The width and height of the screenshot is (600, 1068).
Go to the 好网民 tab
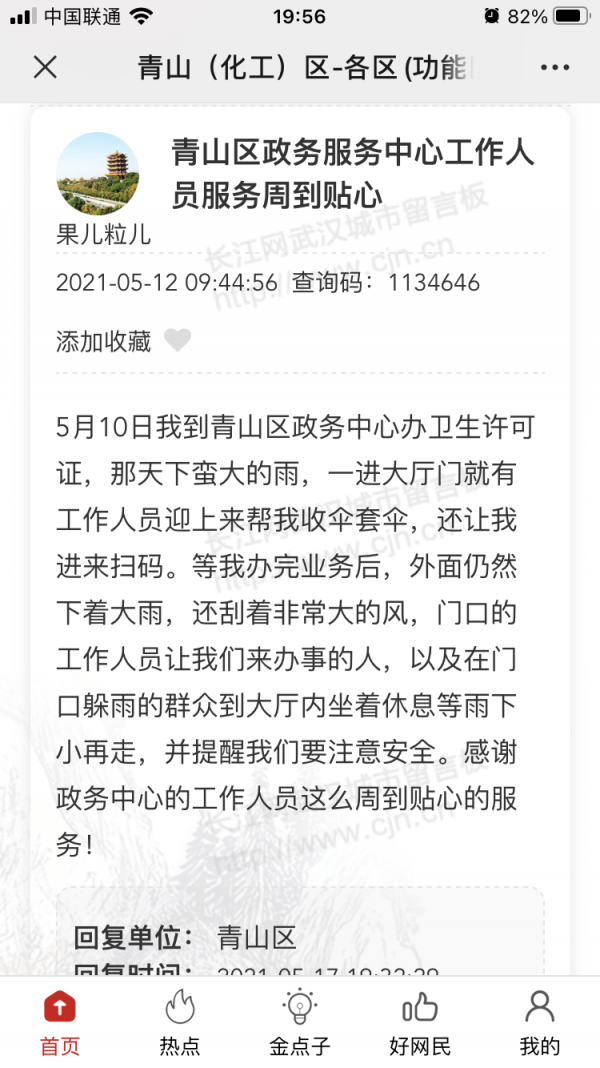(x=420, y=1023)
